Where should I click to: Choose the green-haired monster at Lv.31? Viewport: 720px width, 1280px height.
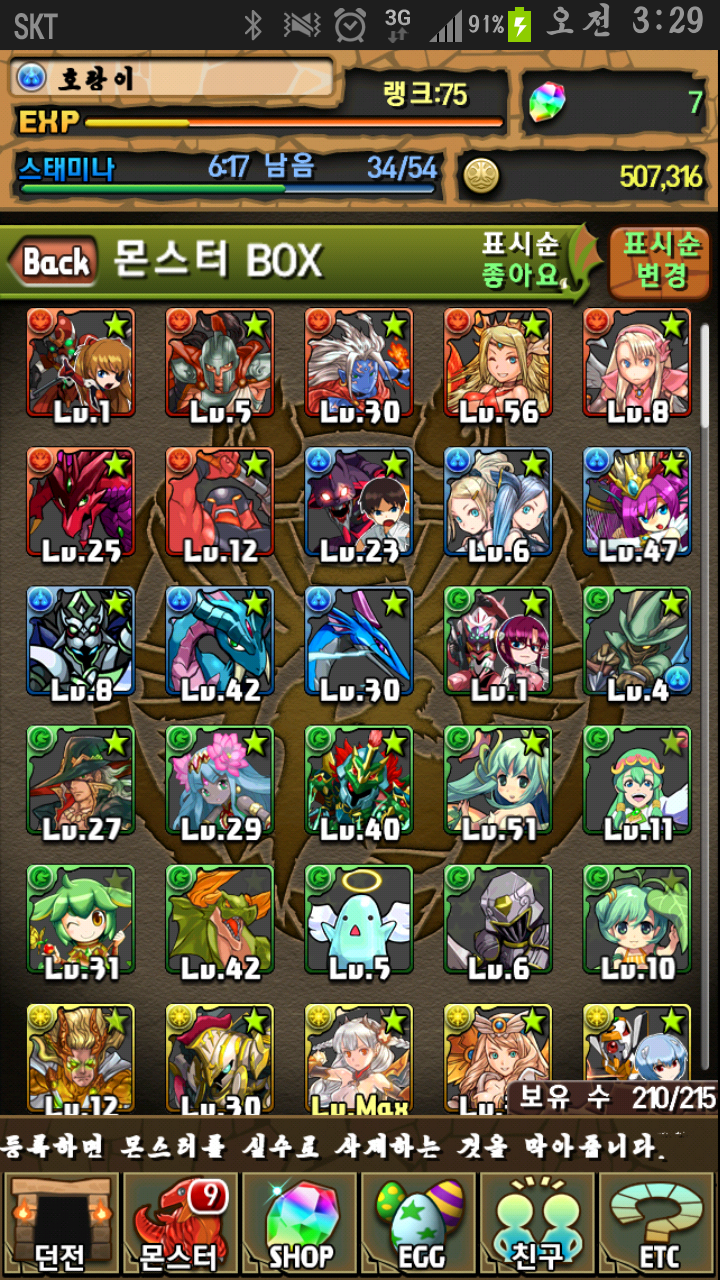click(x=80, y=919)
